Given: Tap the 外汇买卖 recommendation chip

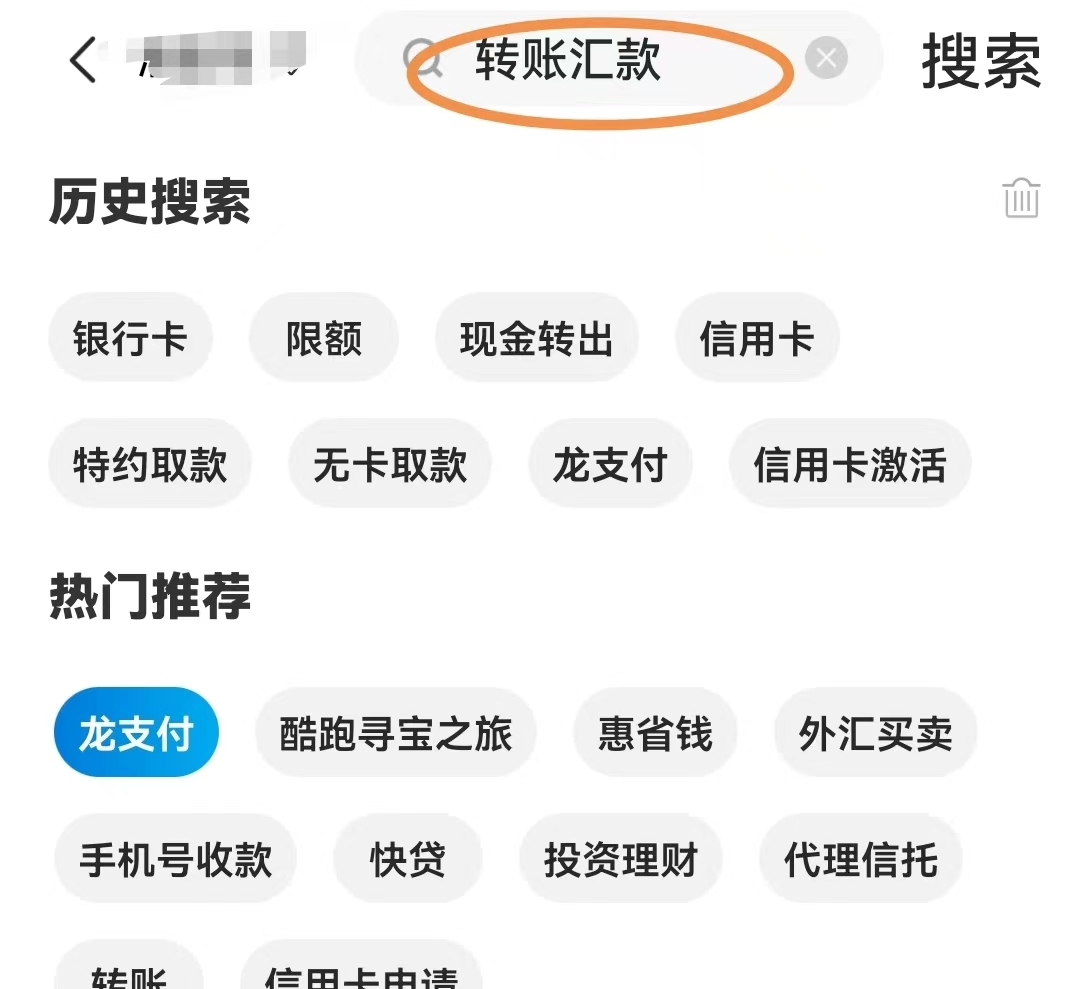Looking at the screenshot, I should pyautogui.click(x=875, y=734).
